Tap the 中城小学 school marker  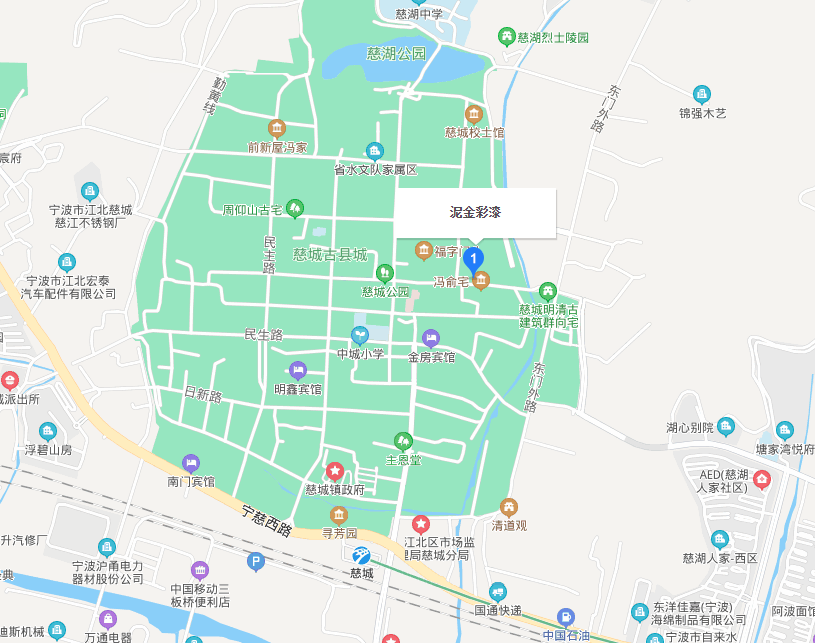pyautogui.click(x=360, y=335)
